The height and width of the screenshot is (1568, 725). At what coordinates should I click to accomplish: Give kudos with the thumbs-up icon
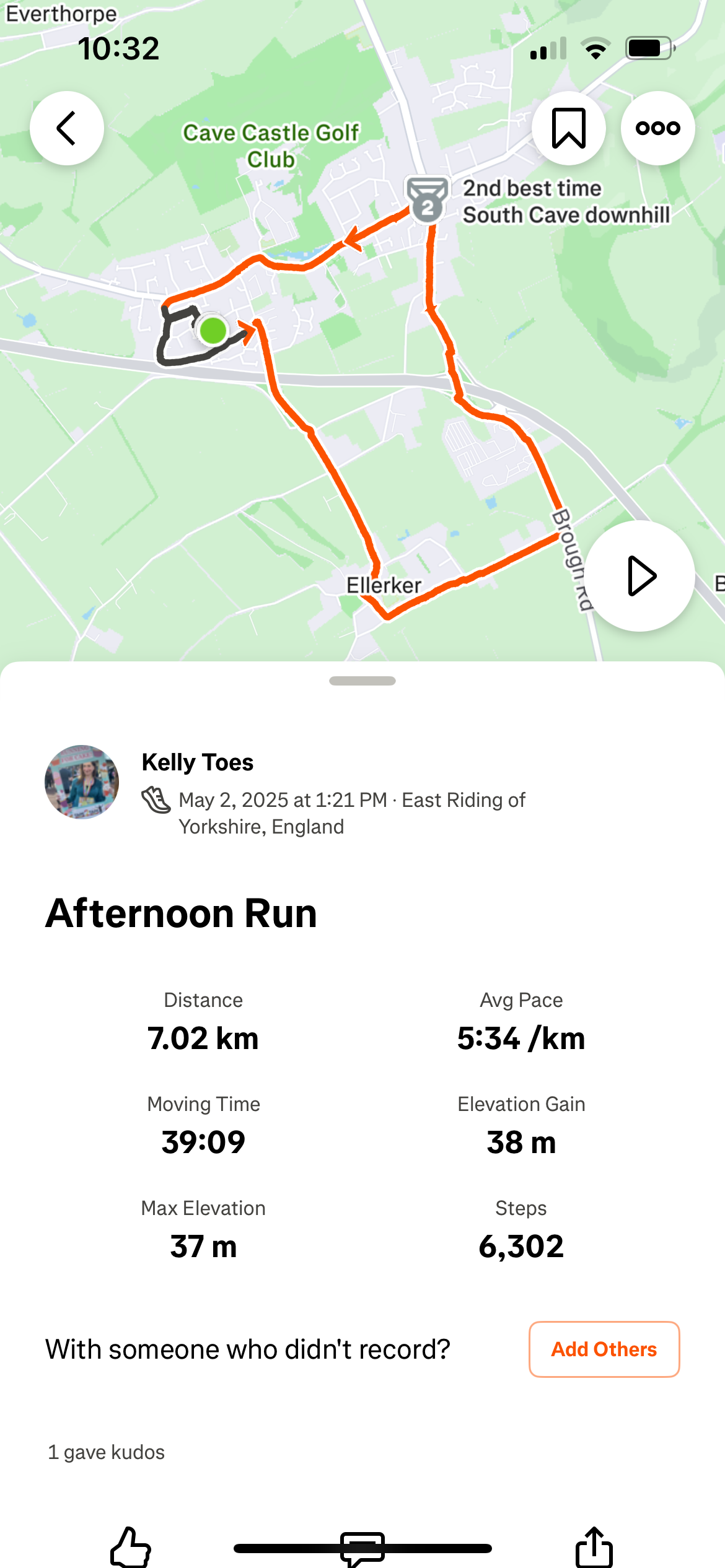(131, 1546)
